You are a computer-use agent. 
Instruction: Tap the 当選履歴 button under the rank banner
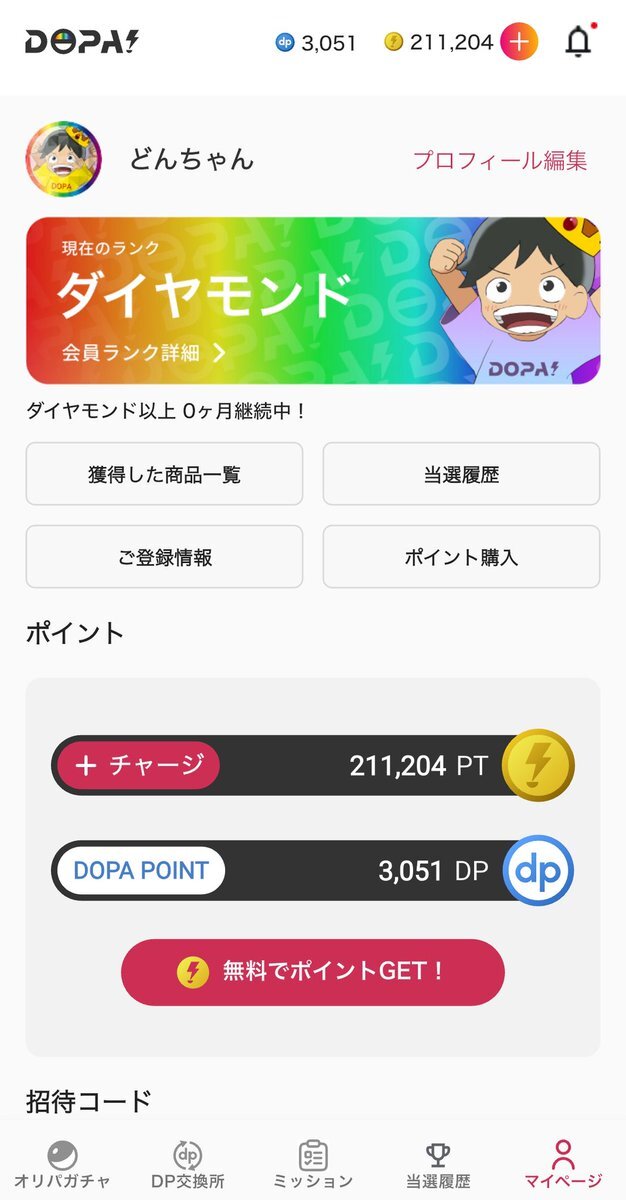pos(461,474)
